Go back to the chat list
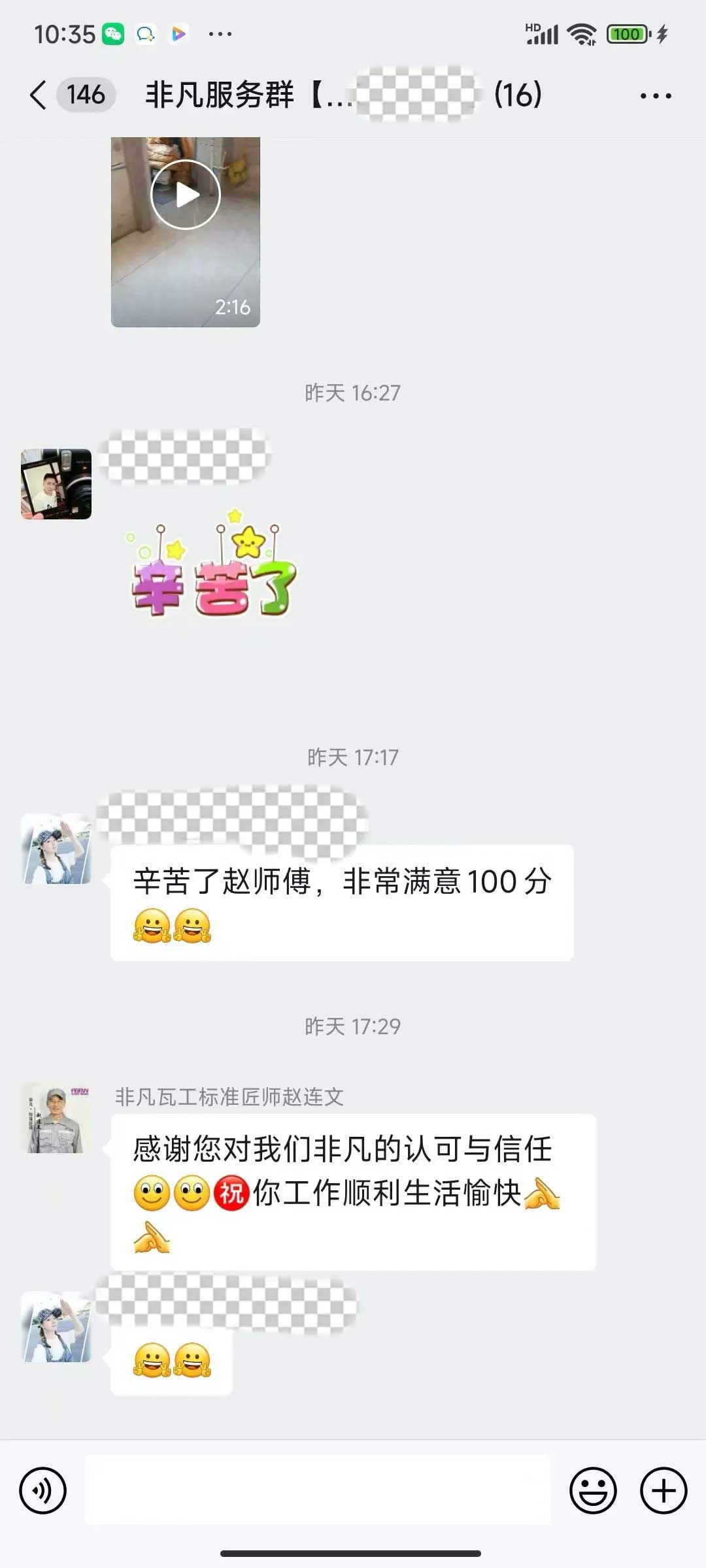 tap(39, 95)
